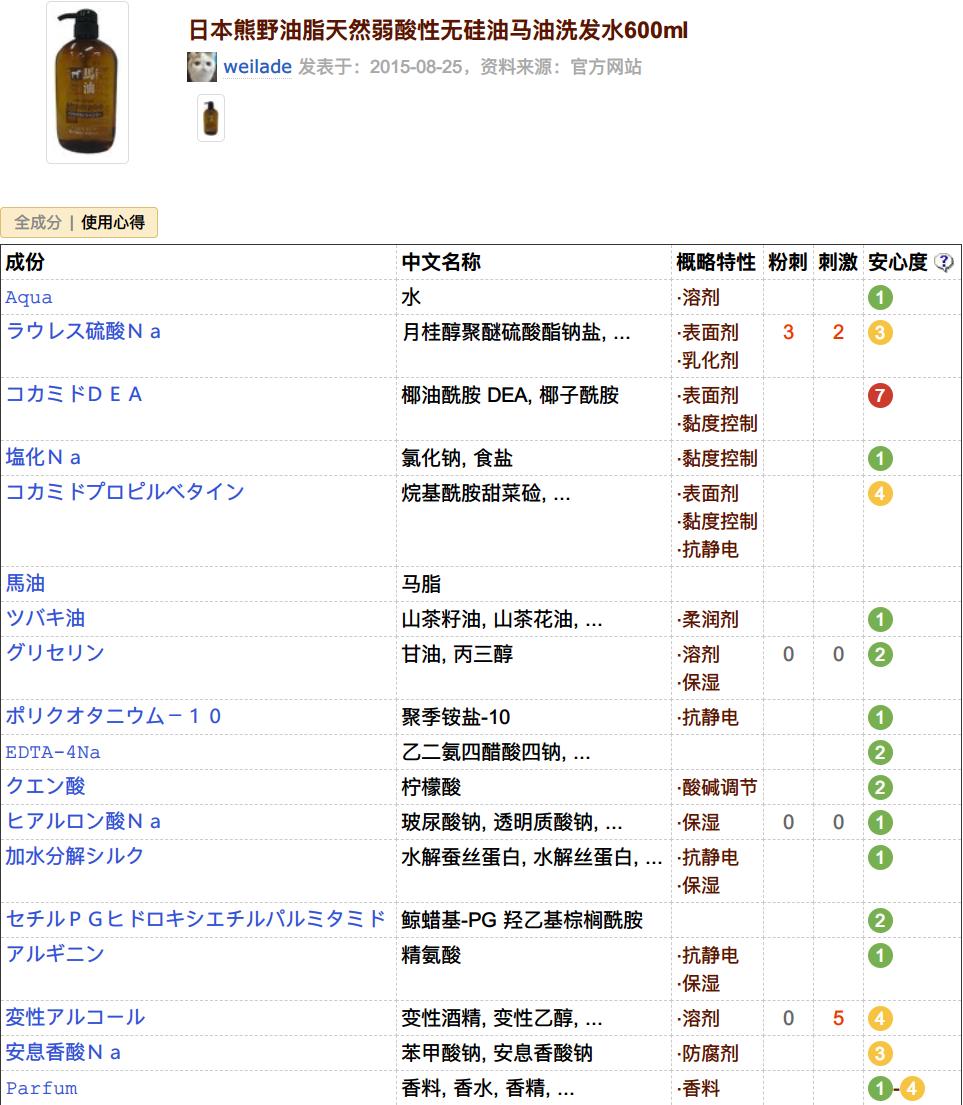Open ingredient コカミドプロピルベタイン
Viewport: 963px width, 1105px height.
125,492
